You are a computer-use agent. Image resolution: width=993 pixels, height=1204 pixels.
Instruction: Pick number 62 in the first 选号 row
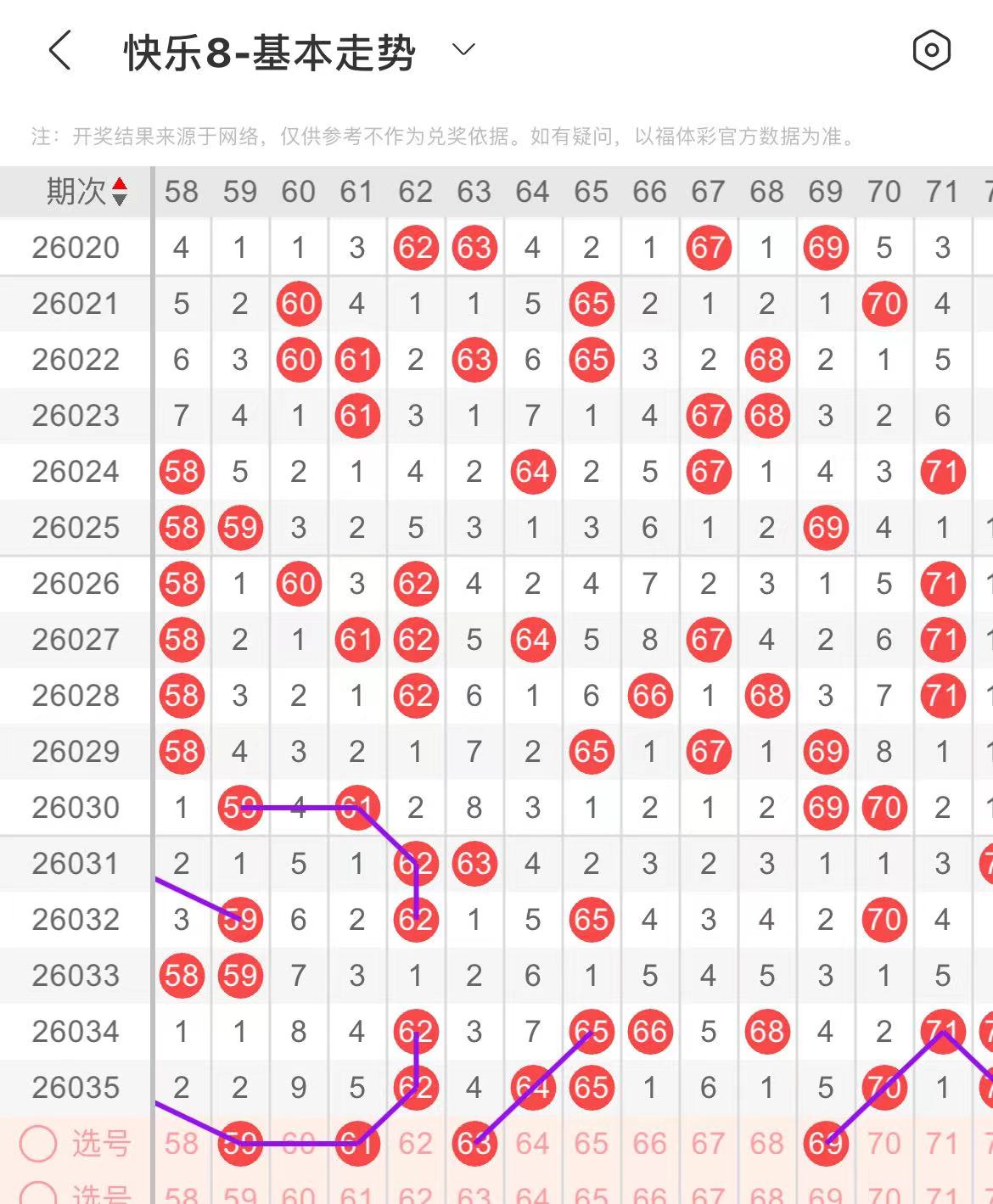click(x=415, y=1143)
